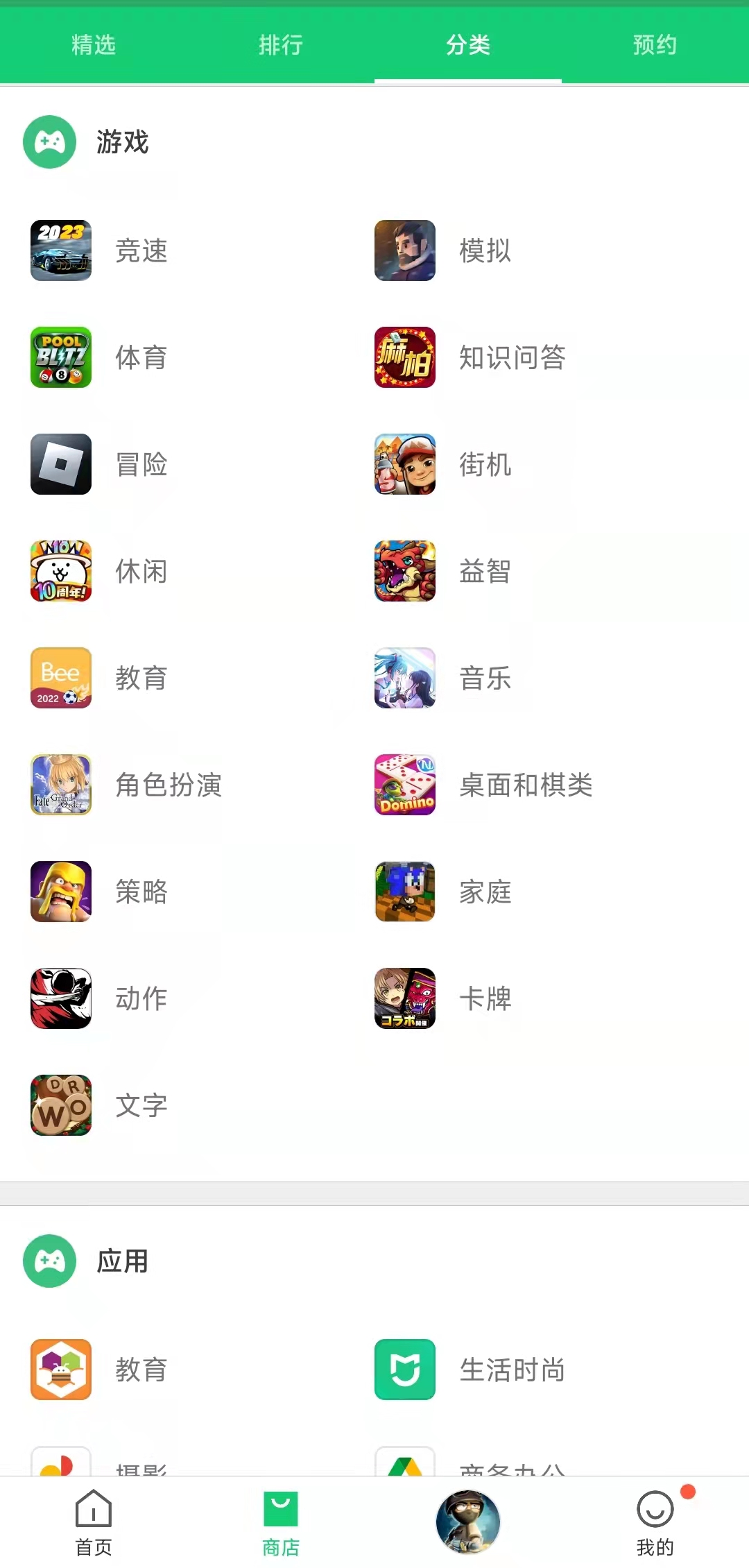Open the 角色扮演 role-playing icon
Screen dimensions: 749x1568
(60, 785)
